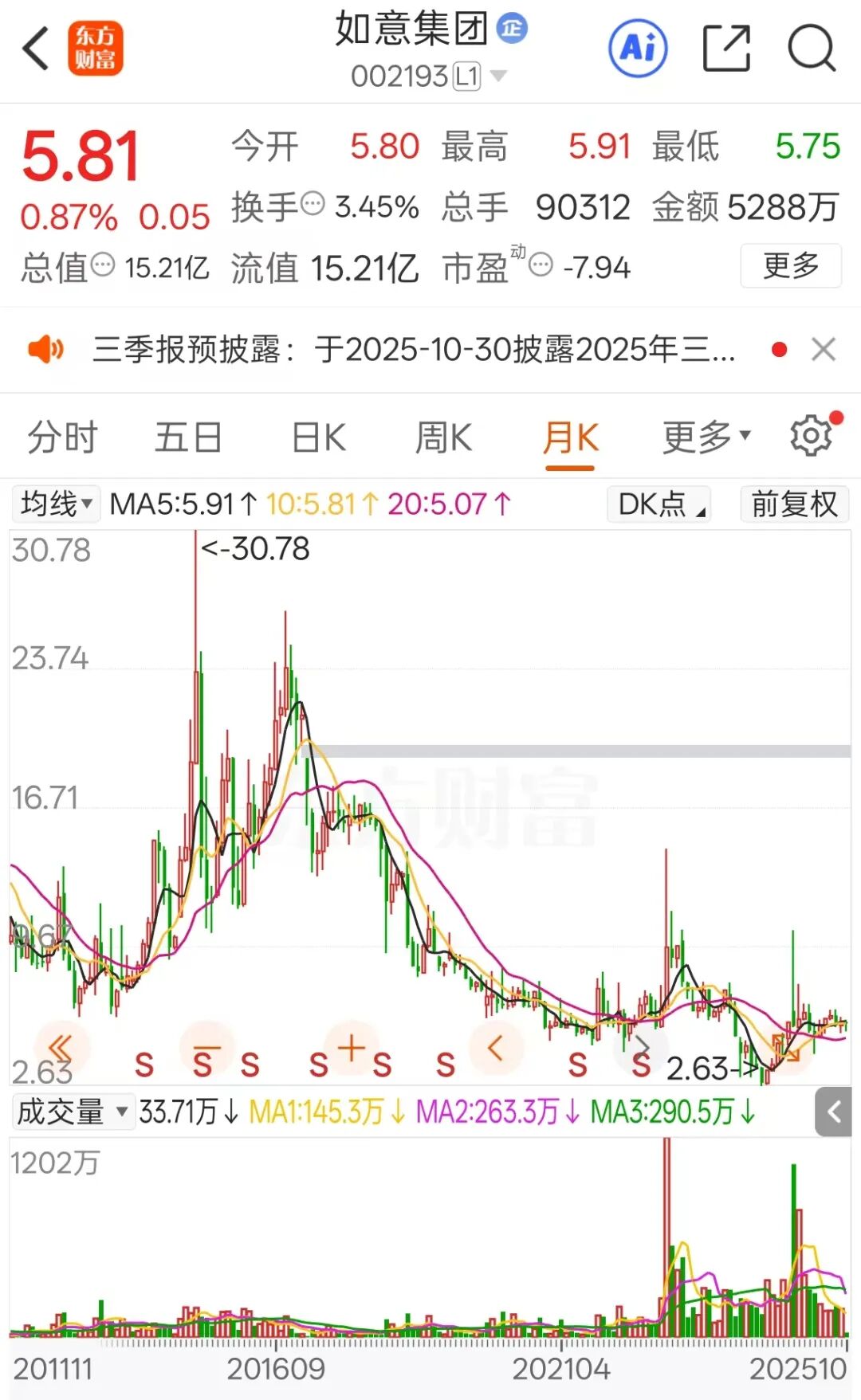
Task: Open the 三季报预披露 announcement
Action: [x=413, y=349]
